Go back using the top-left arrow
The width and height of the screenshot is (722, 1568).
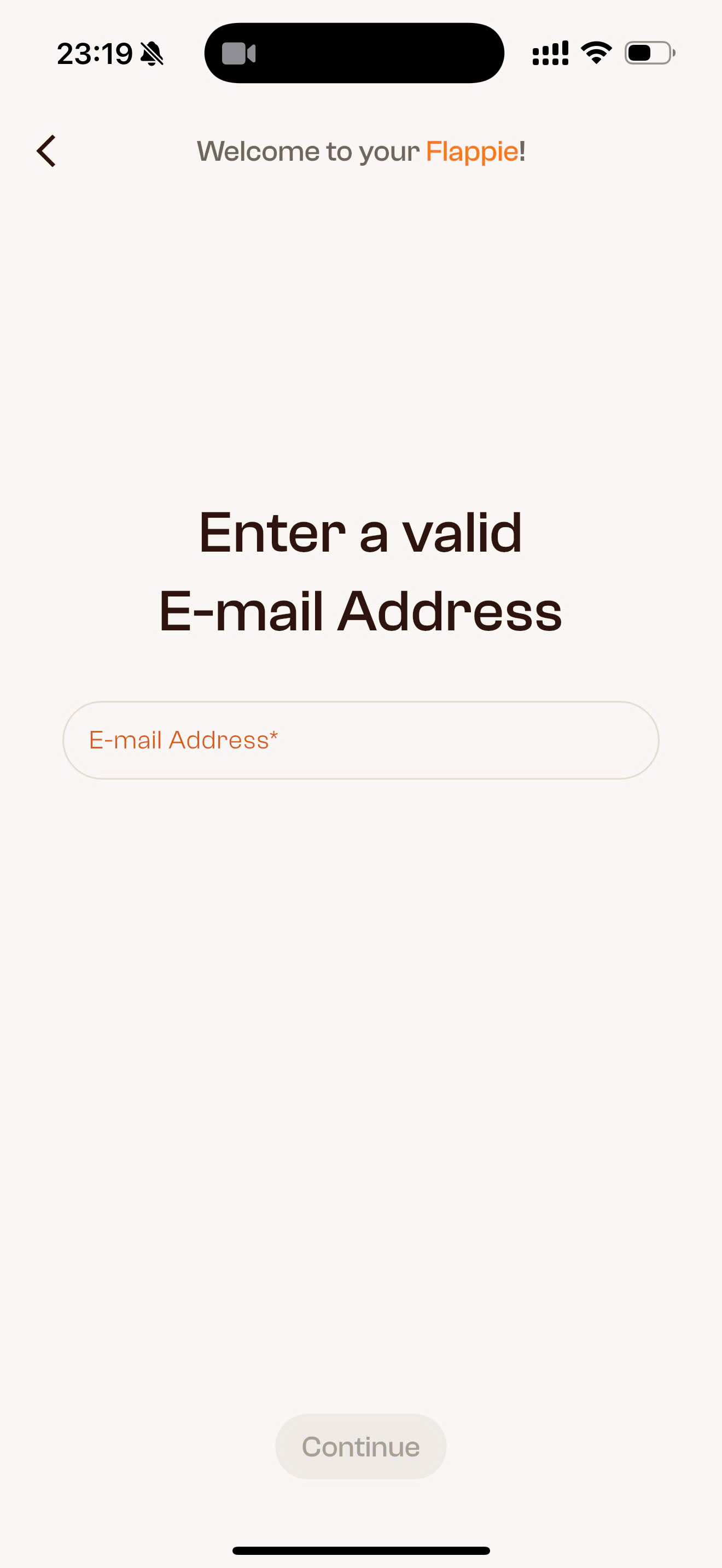tap(46, 151)
